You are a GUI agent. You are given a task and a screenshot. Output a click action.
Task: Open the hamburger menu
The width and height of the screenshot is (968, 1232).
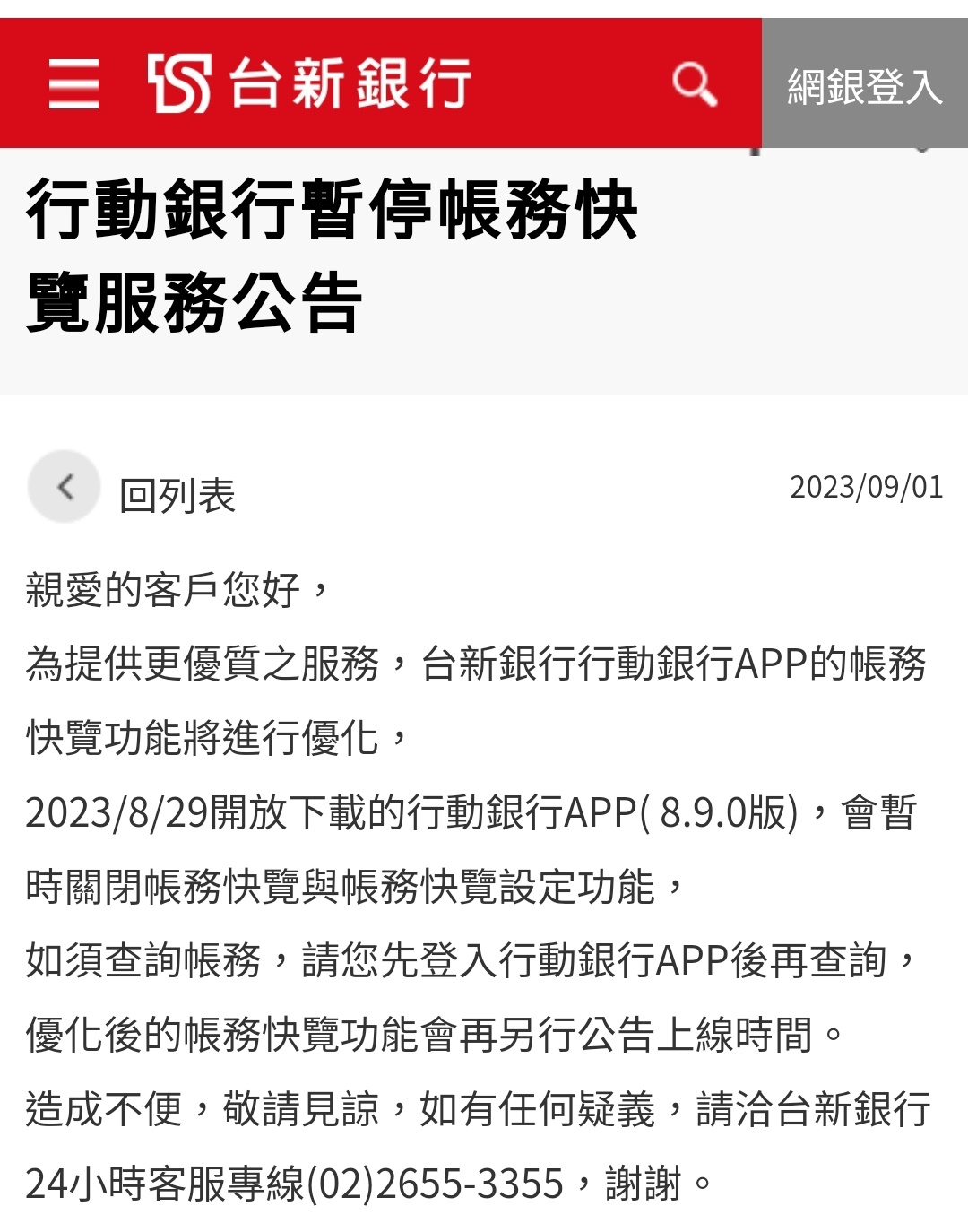tap(73, 84)
